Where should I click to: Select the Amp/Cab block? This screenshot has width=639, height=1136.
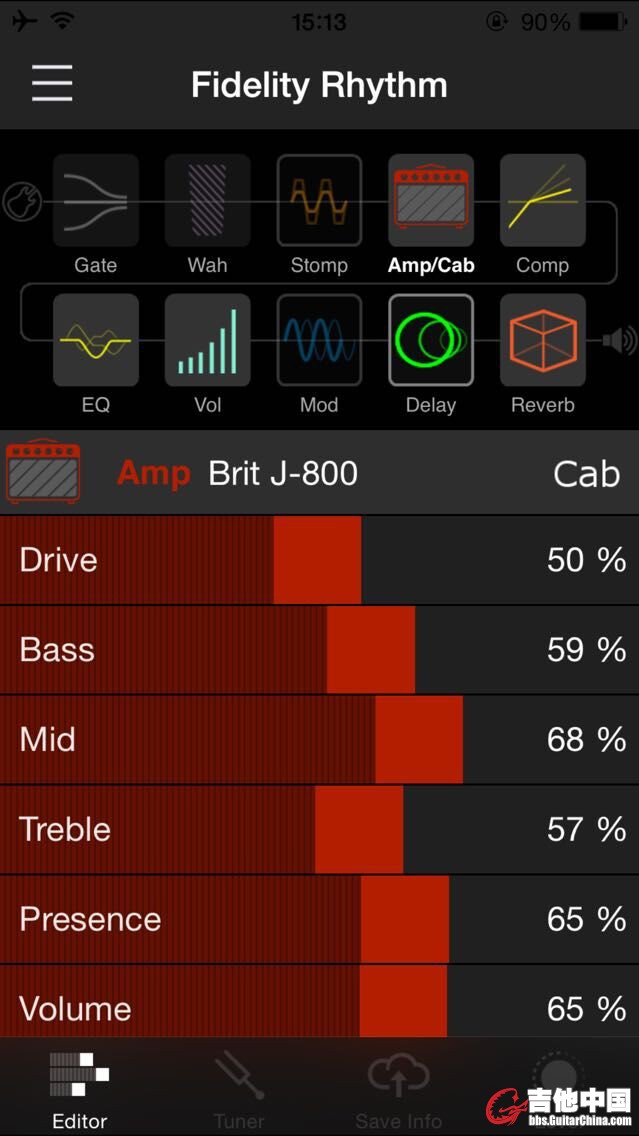click(x=431, y=201)
